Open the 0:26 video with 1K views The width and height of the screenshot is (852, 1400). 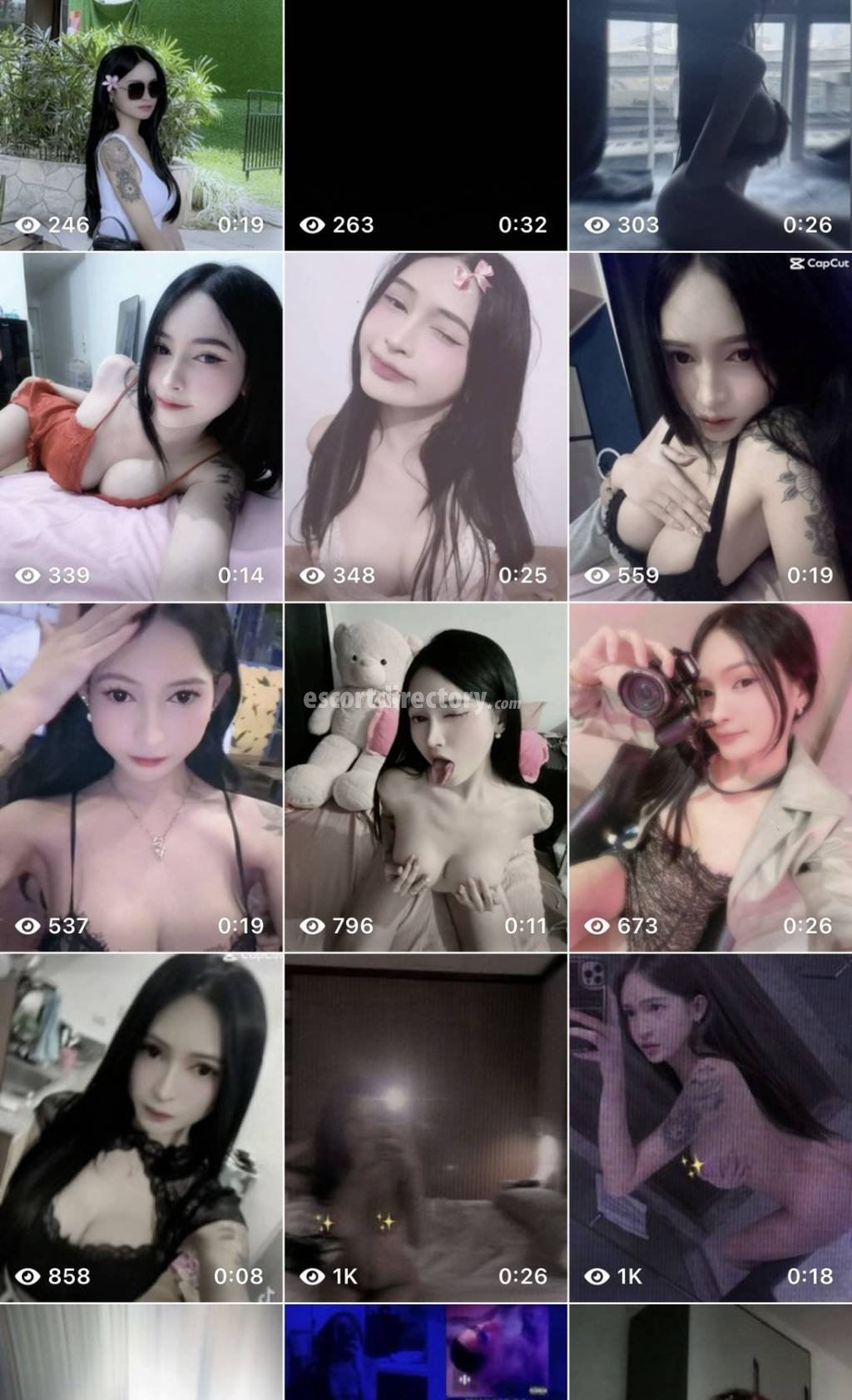(426, 1128)
